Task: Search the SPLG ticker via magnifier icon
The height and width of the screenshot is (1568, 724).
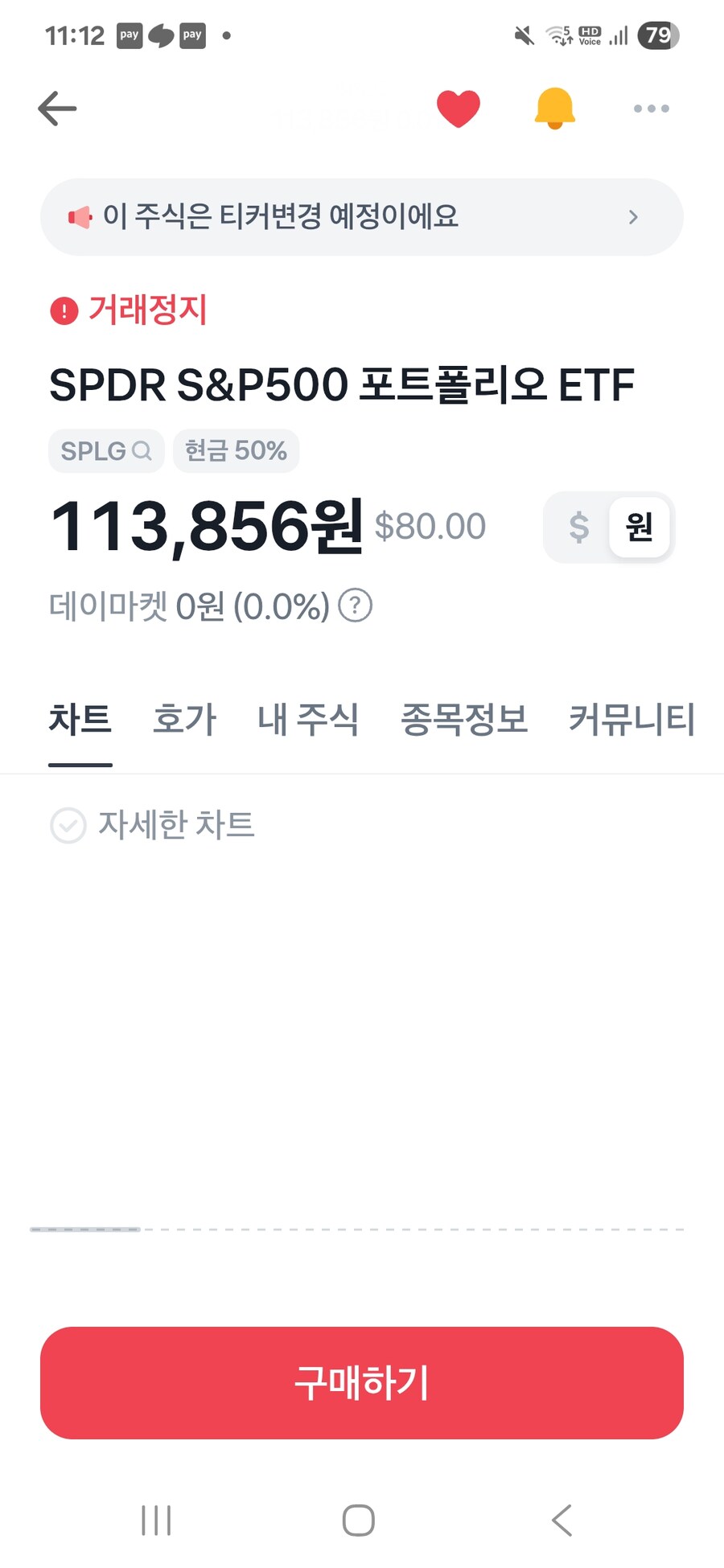Action: (x=143, y=451)
